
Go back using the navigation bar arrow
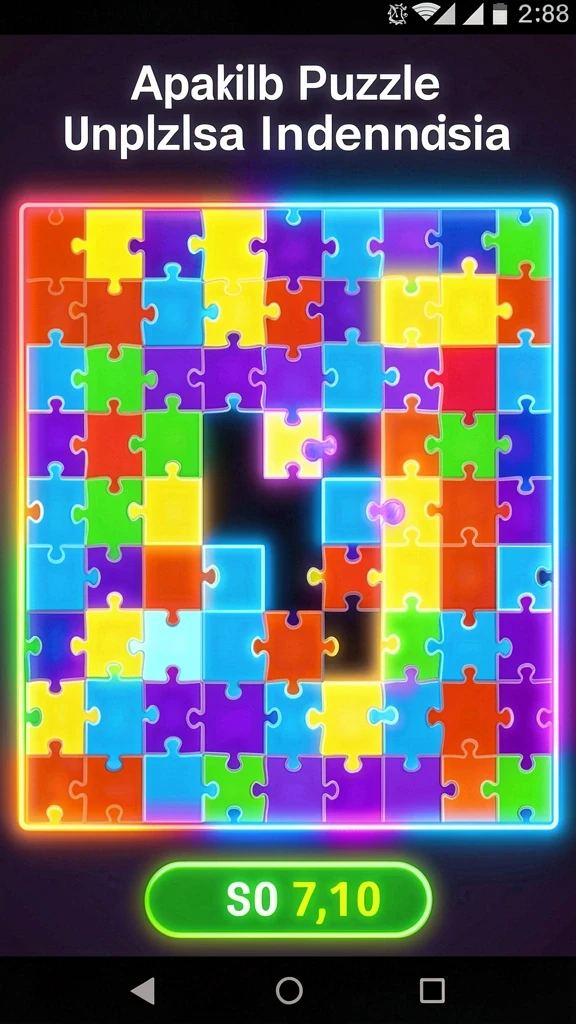point(143,991)
